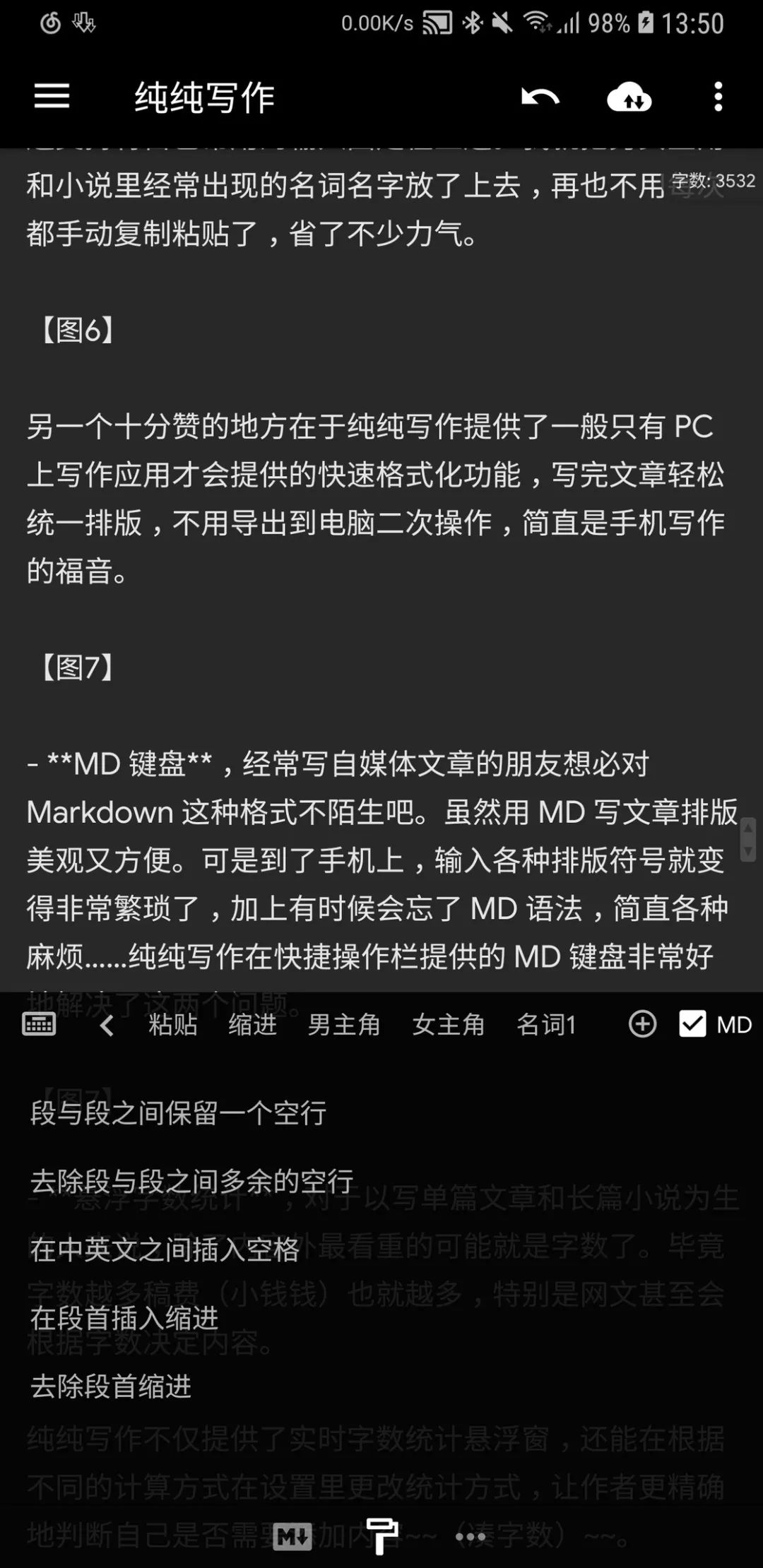Open the Markdown icon in bottom bar
Screen dimensions: 763x1568
tap(292, 1537)
